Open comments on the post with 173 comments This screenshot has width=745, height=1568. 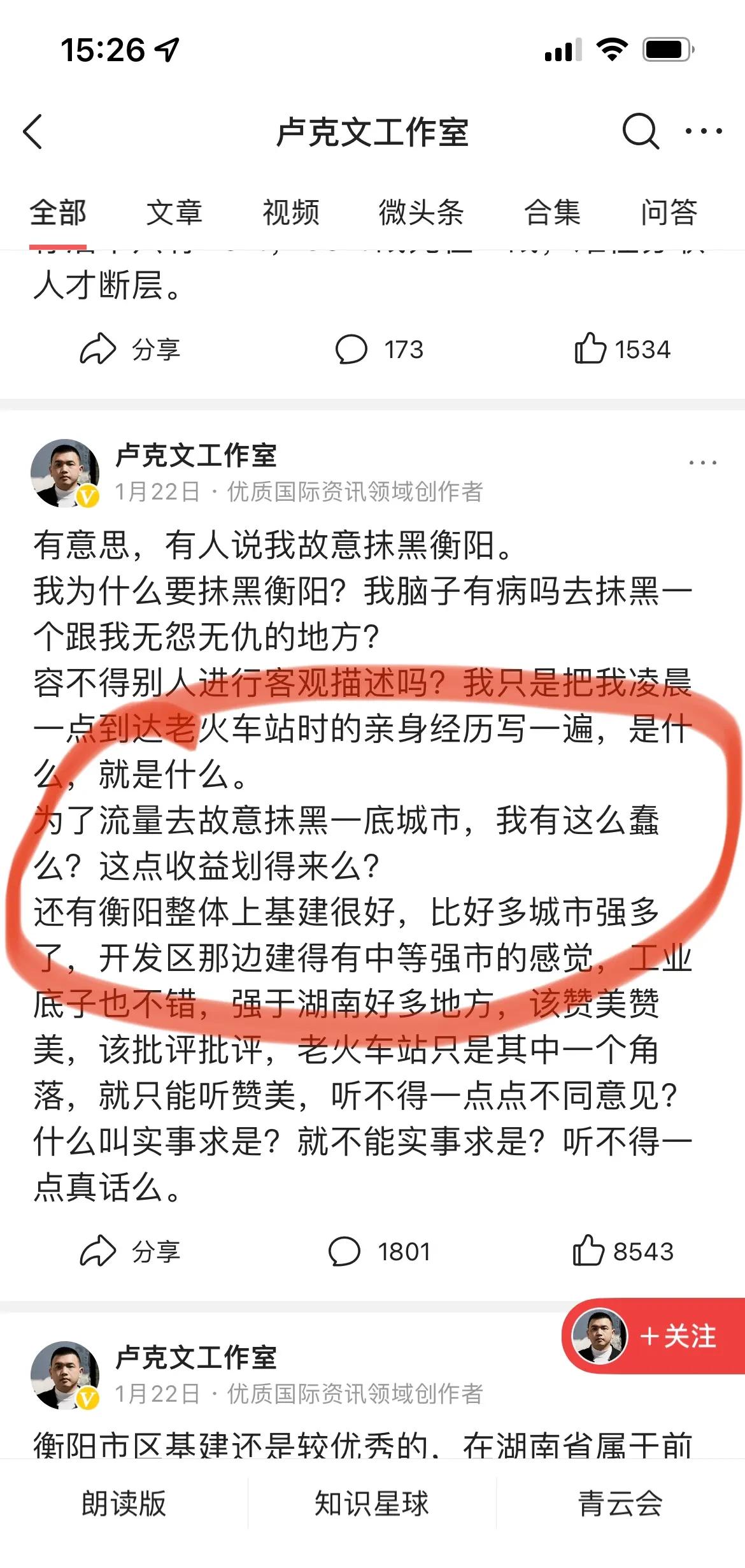coord(380,349)
